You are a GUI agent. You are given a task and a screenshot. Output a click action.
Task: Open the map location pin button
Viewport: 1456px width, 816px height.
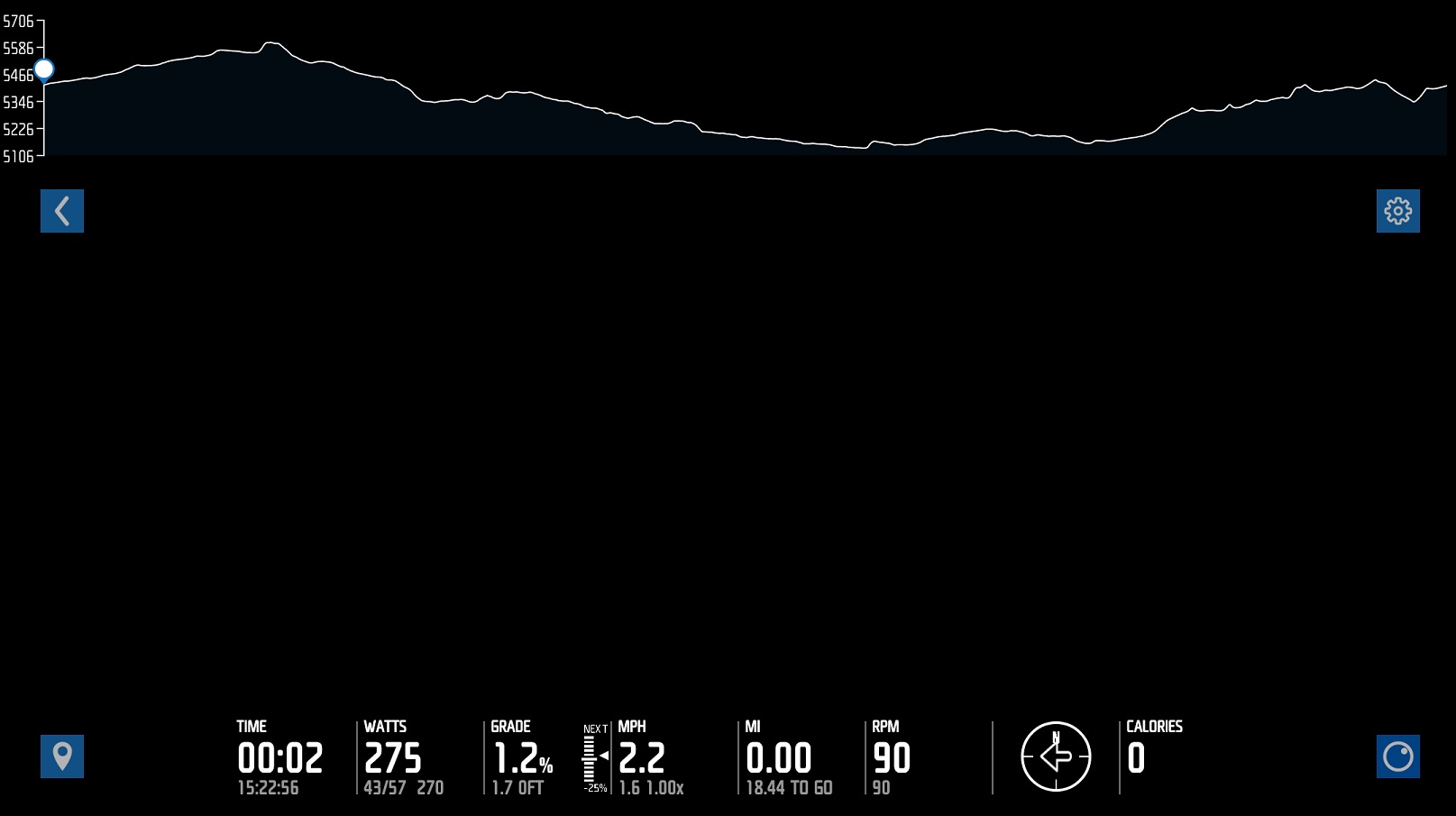pyautogui.click(x=62, y=756)
